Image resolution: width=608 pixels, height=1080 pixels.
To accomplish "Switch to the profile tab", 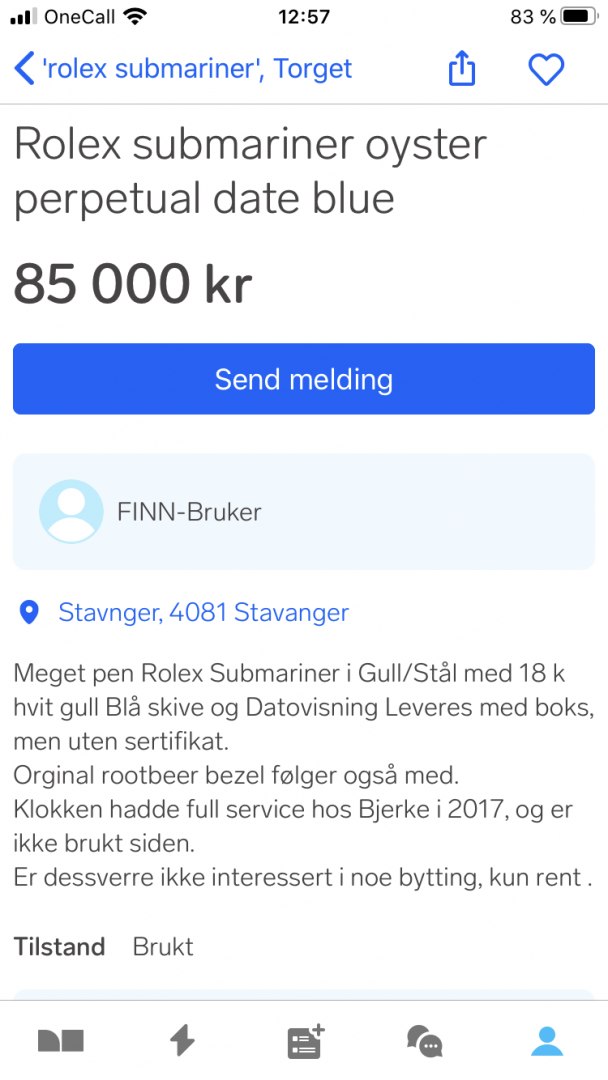I will pos(547,1041).
